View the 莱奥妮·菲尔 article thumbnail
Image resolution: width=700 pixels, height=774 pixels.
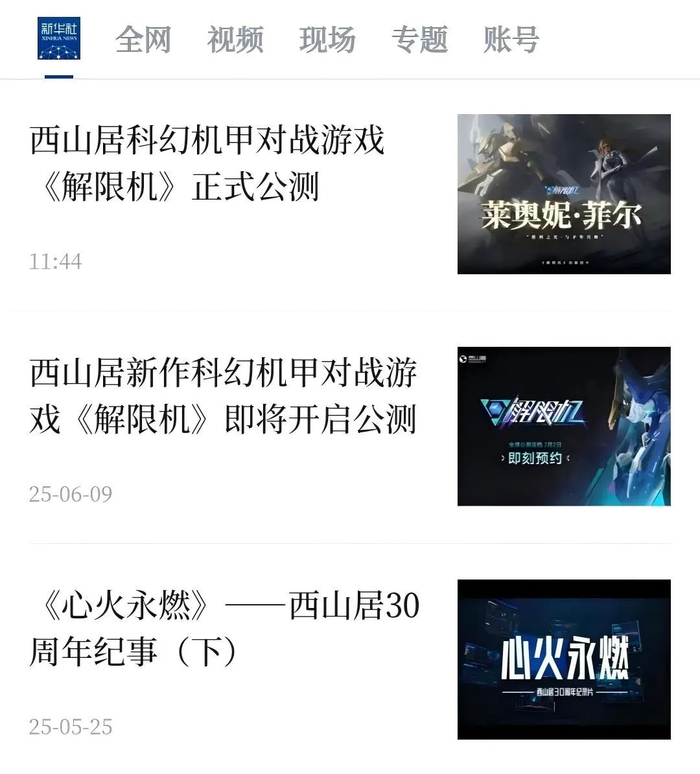(564, 194)
